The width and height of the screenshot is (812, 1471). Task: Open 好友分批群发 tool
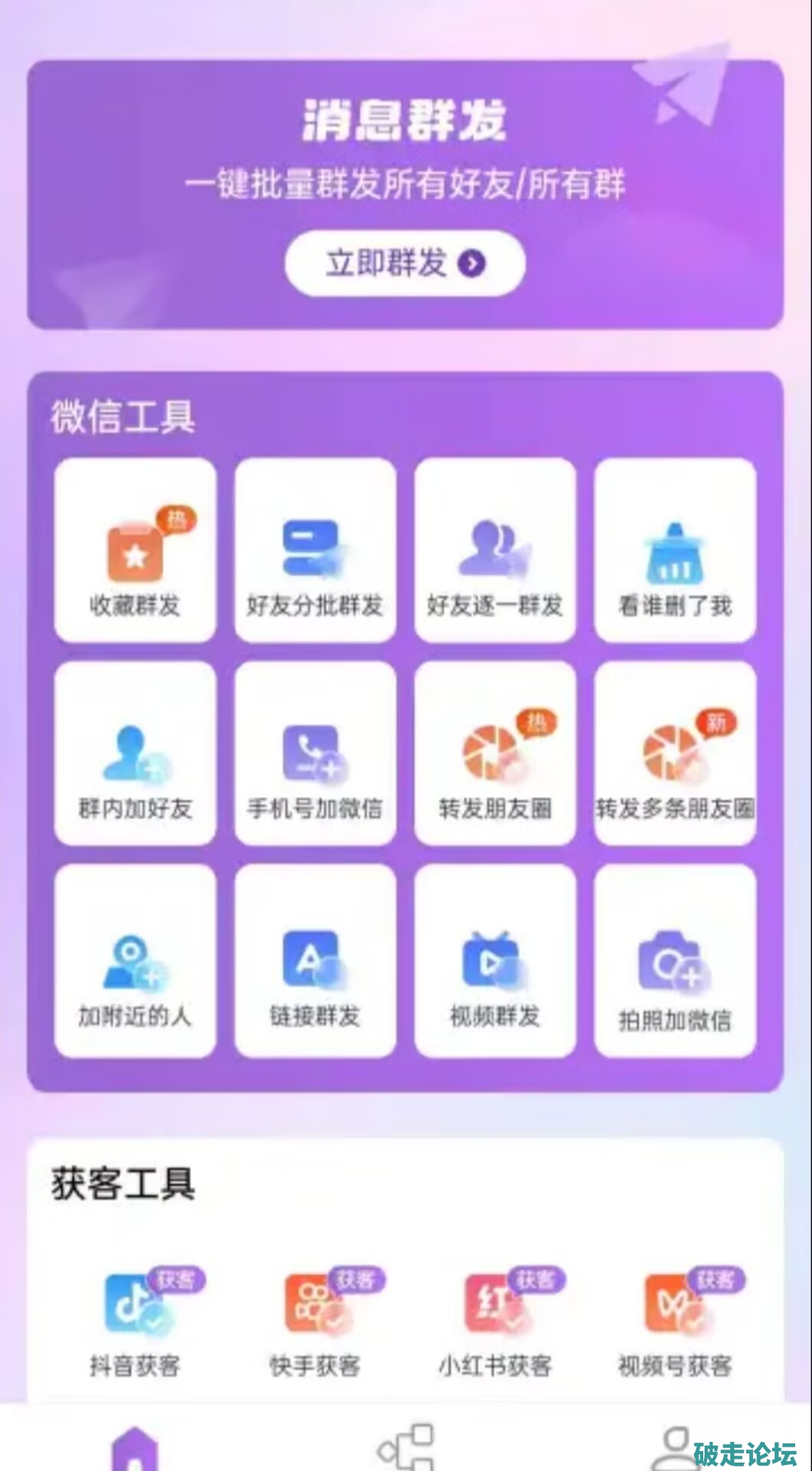(x=315, y=550)
